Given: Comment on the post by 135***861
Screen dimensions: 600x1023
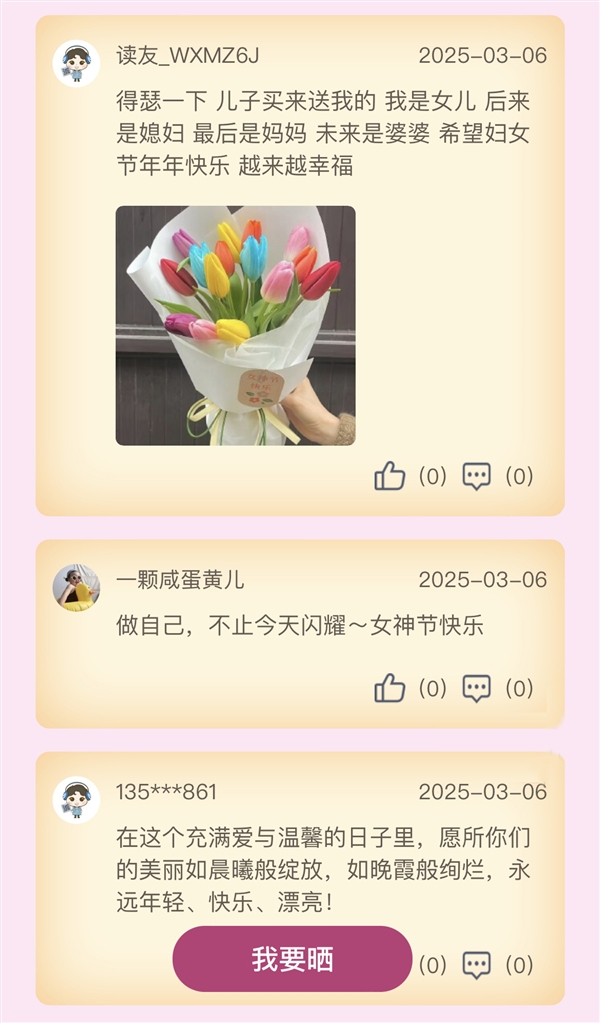Looking at the screenshot, I should click(x=477, y=965).
